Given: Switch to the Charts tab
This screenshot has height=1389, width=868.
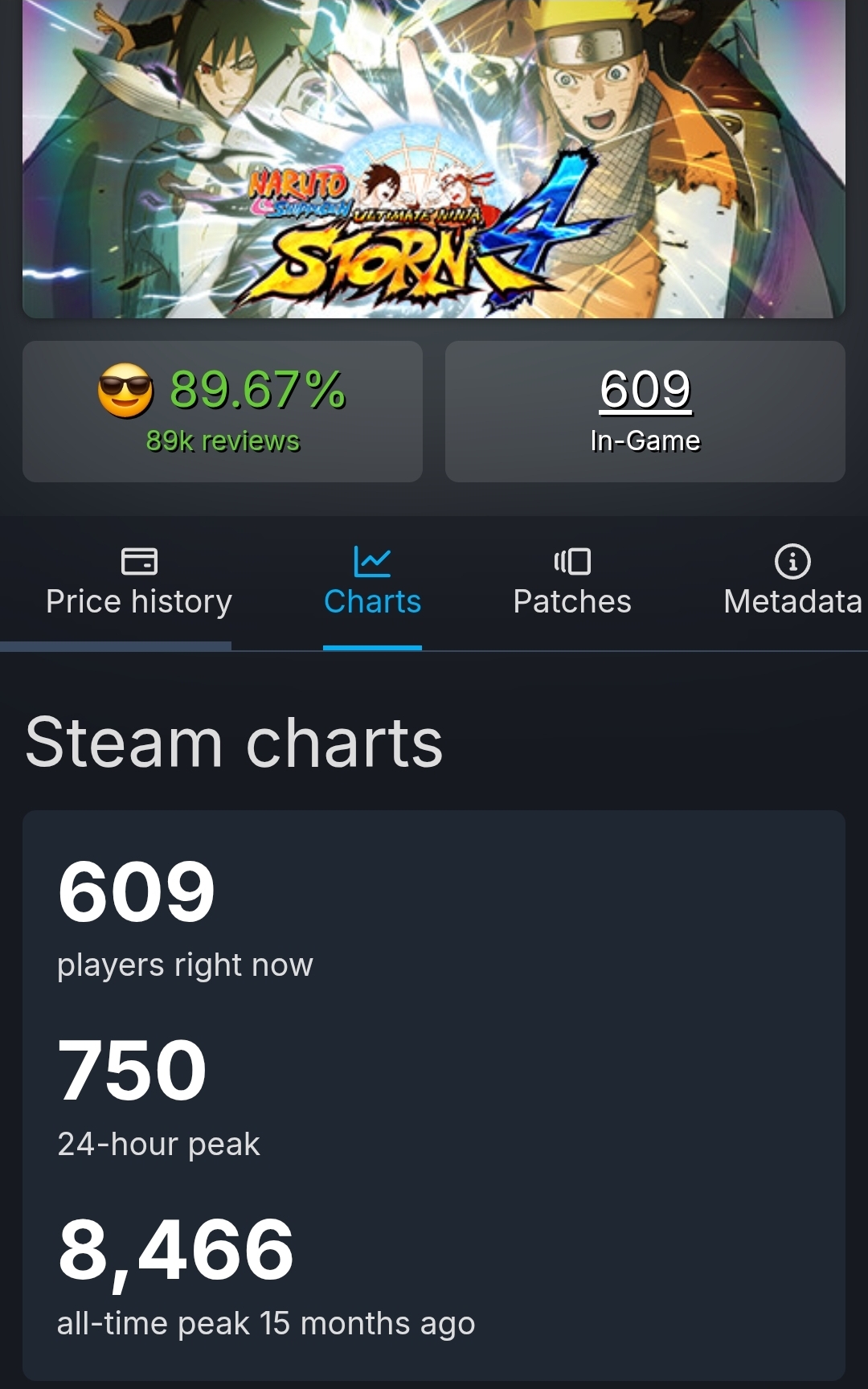Looking at the screenshot, I should click(x=372, y=583).
